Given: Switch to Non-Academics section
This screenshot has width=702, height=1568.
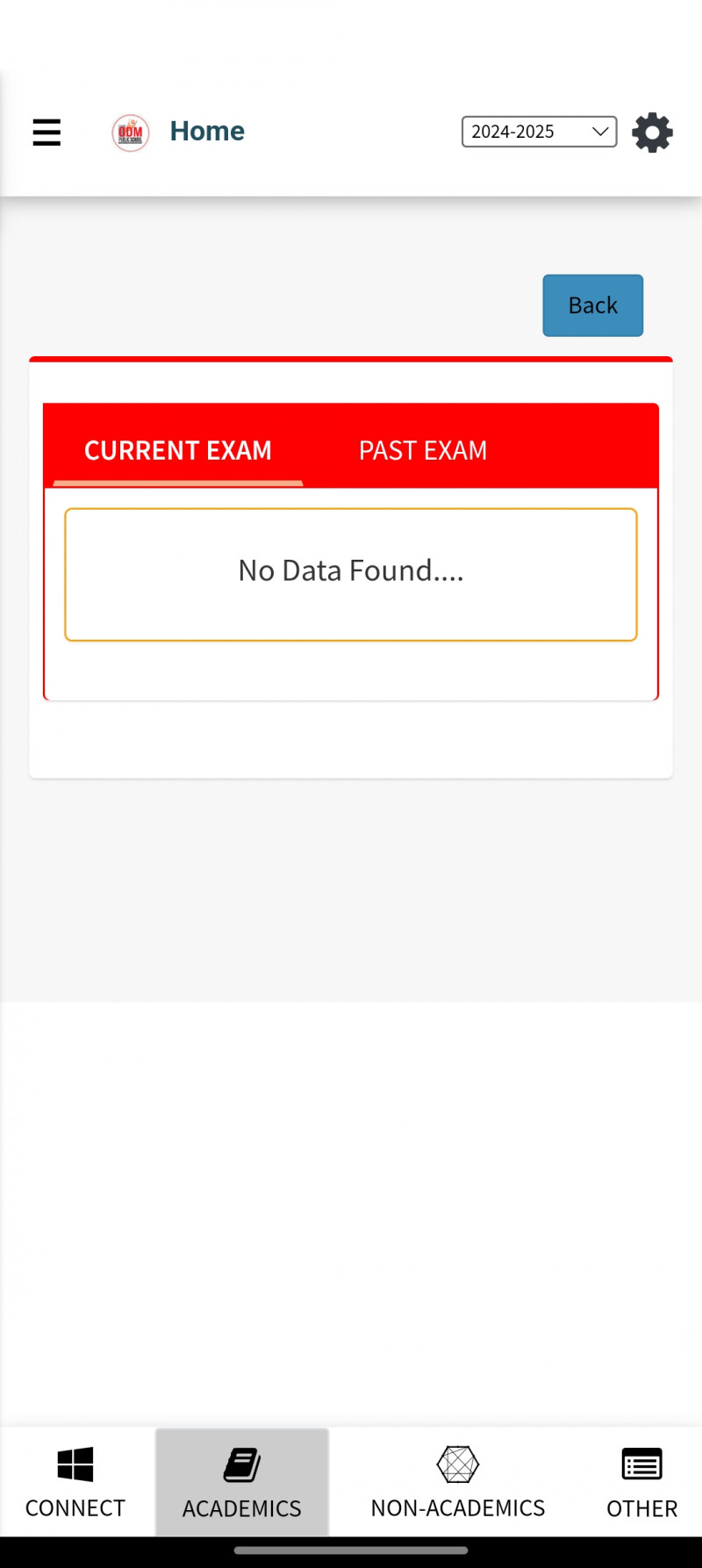Looking at the screenshot, I should (457, 1483).
